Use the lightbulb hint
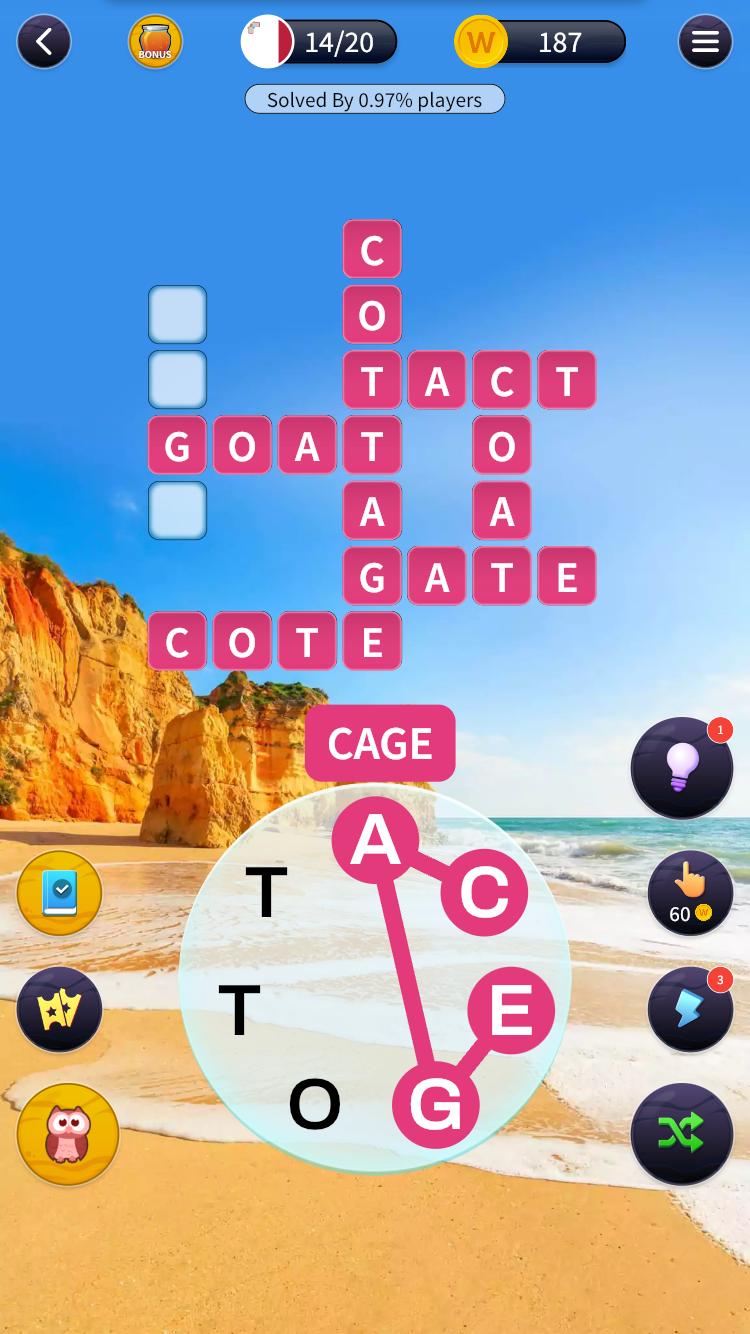 (x=681, y=768)
